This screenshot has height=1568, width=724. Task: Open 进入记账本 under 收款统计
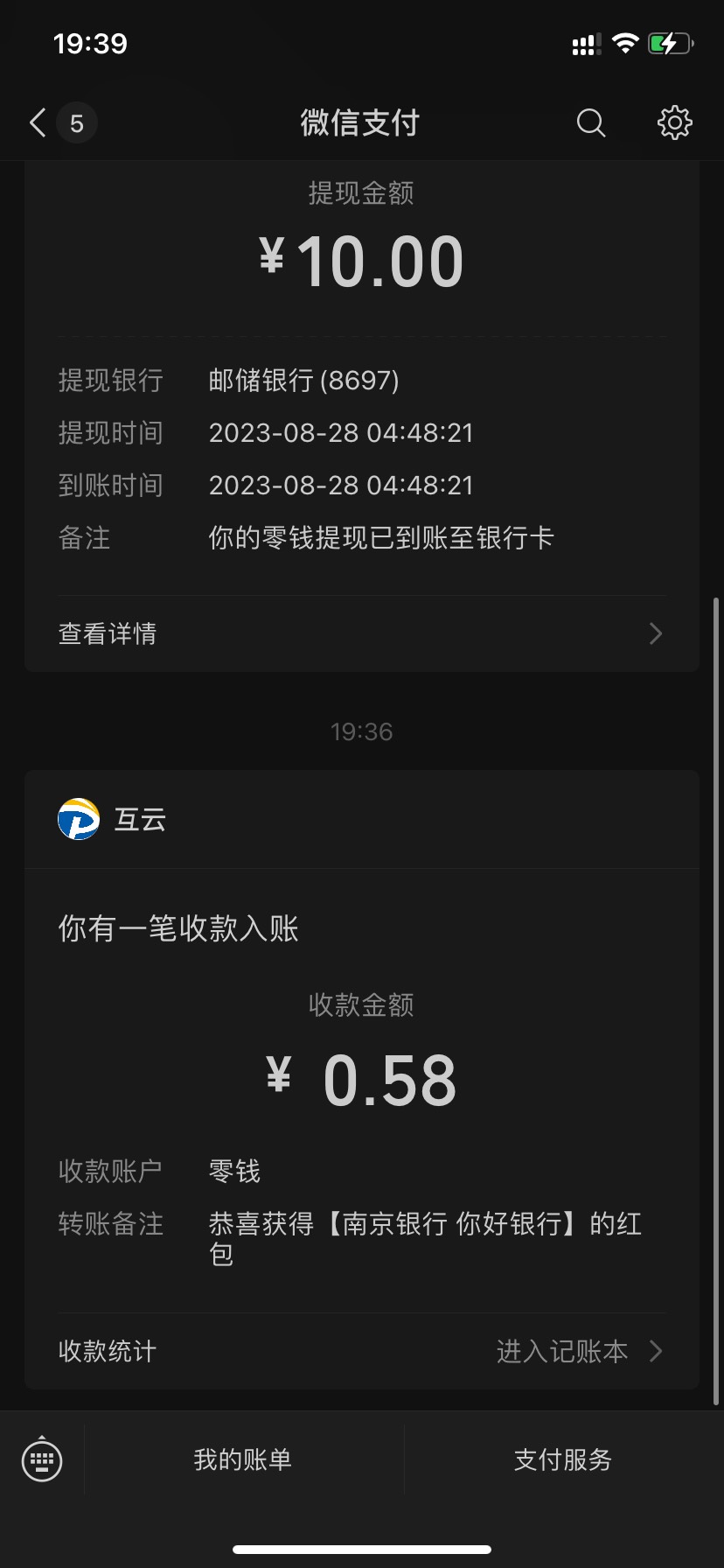[x=579, y=1351]
